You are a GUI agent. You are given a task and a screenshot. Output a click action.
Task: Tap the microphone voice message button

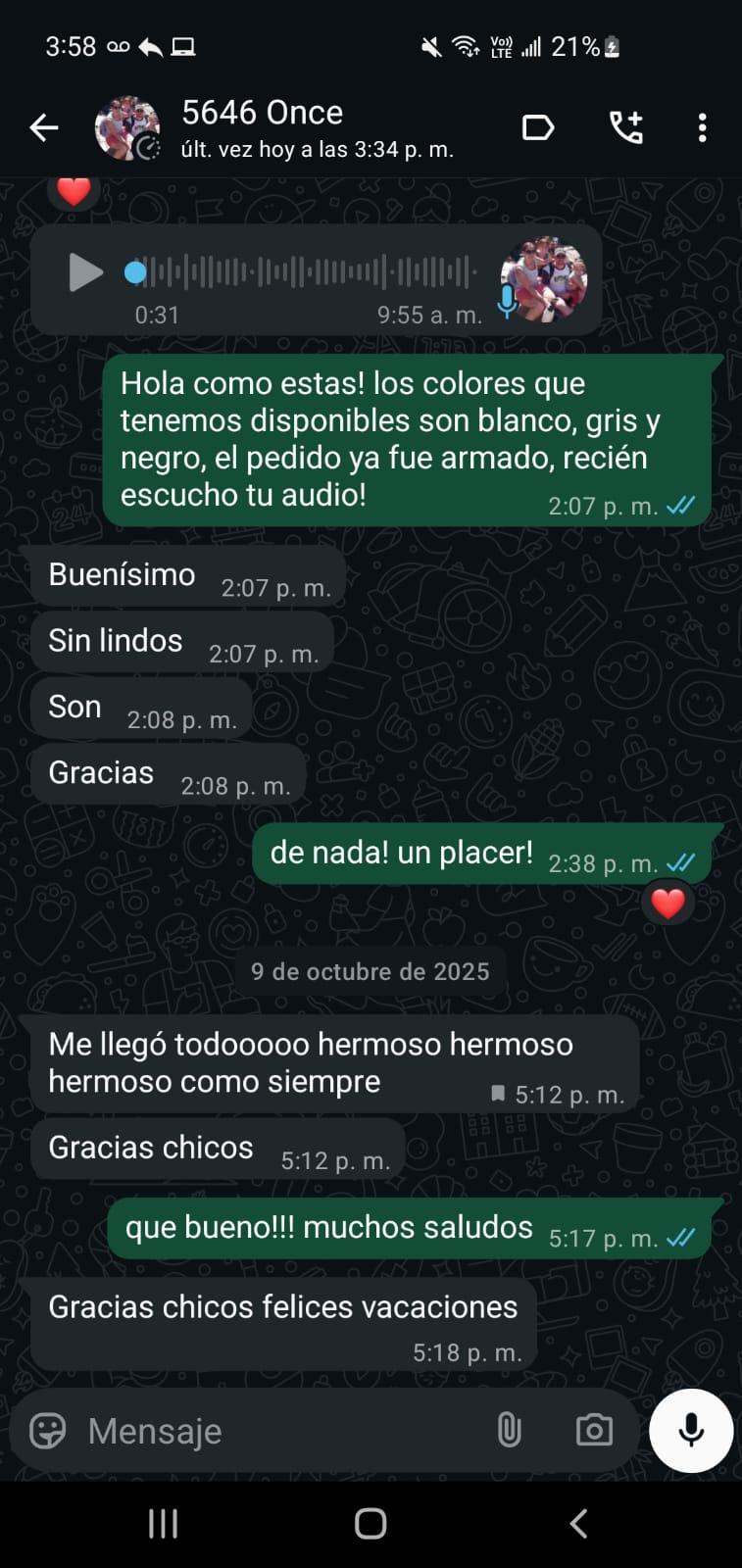[x=691, y=1430]
